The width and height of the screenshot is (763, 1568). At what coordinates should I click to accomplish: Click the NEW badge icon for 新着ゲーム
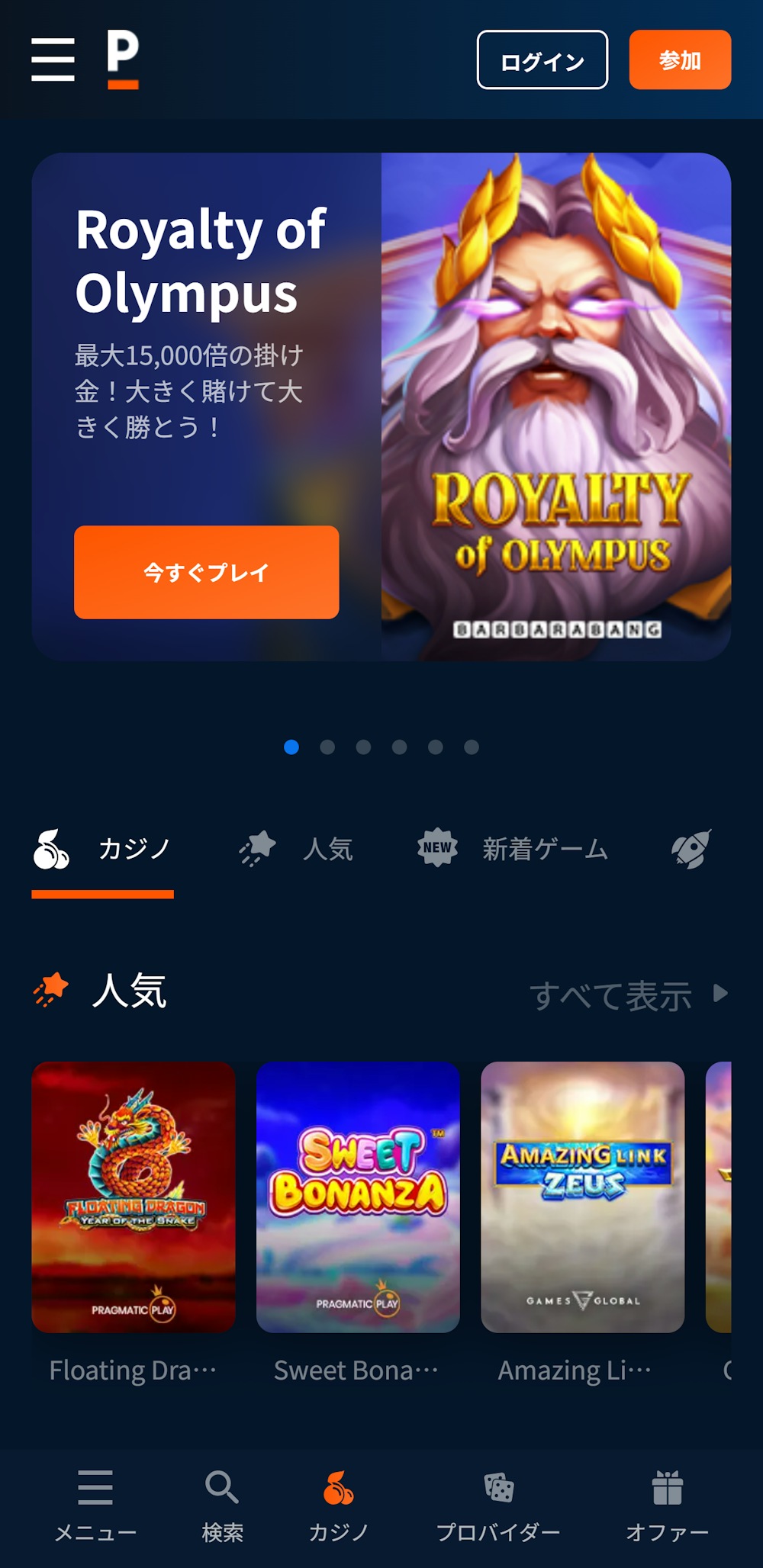tap(435, 848)
